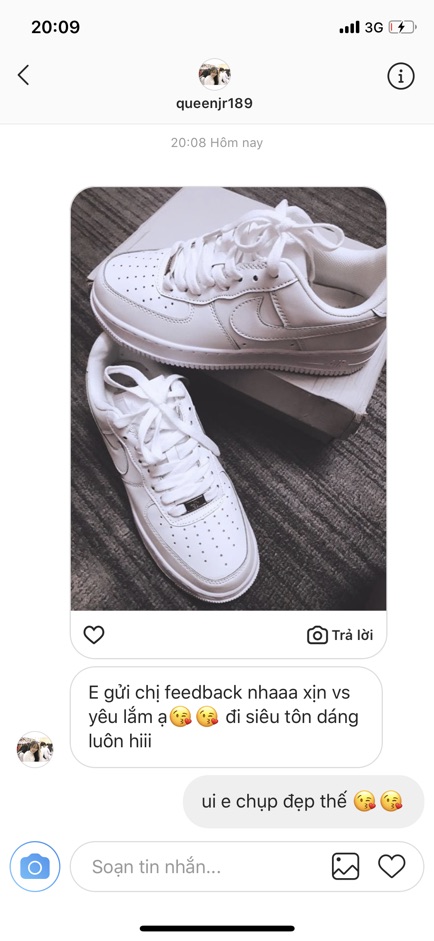The image size is (434, 941).
Task: Open conversation details info icon
Action: 401,76
